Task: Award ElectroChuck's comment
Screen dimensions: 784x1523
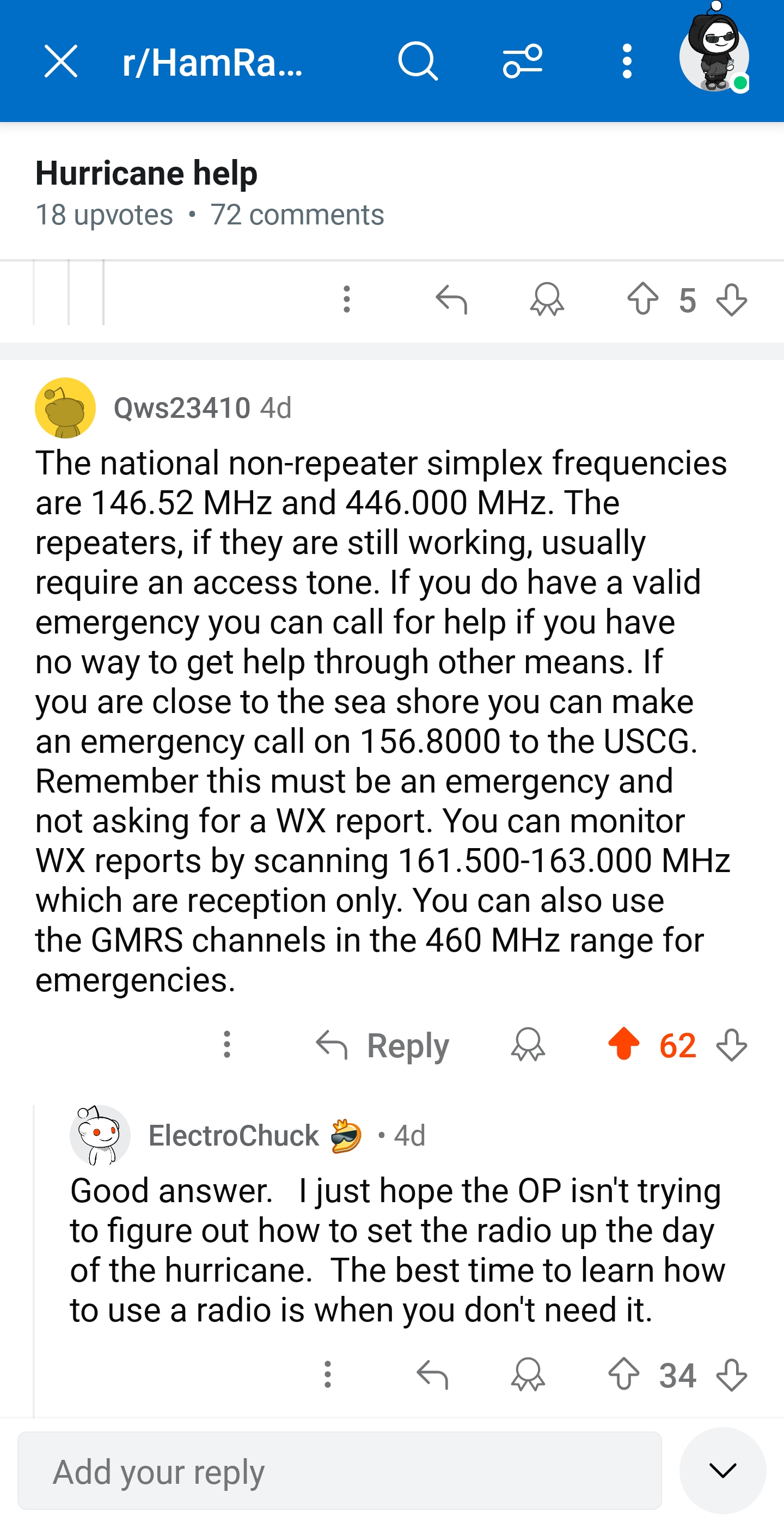Action: coord(528,1375)
